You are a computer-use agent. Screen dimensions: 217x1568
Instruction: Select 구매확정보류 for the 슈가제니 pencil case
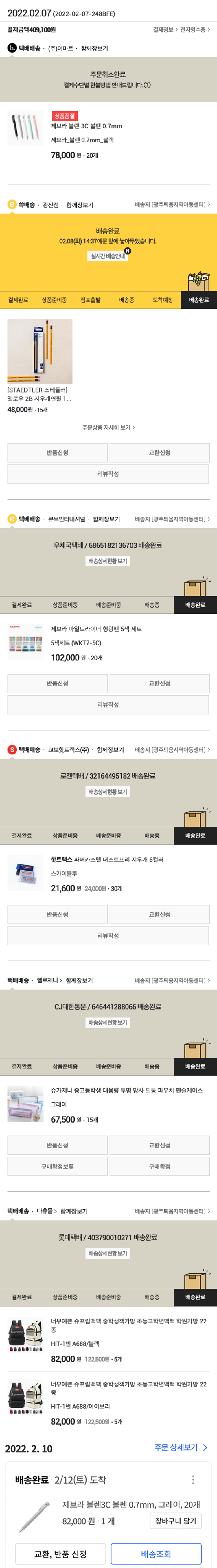[x=57, y=1166]
